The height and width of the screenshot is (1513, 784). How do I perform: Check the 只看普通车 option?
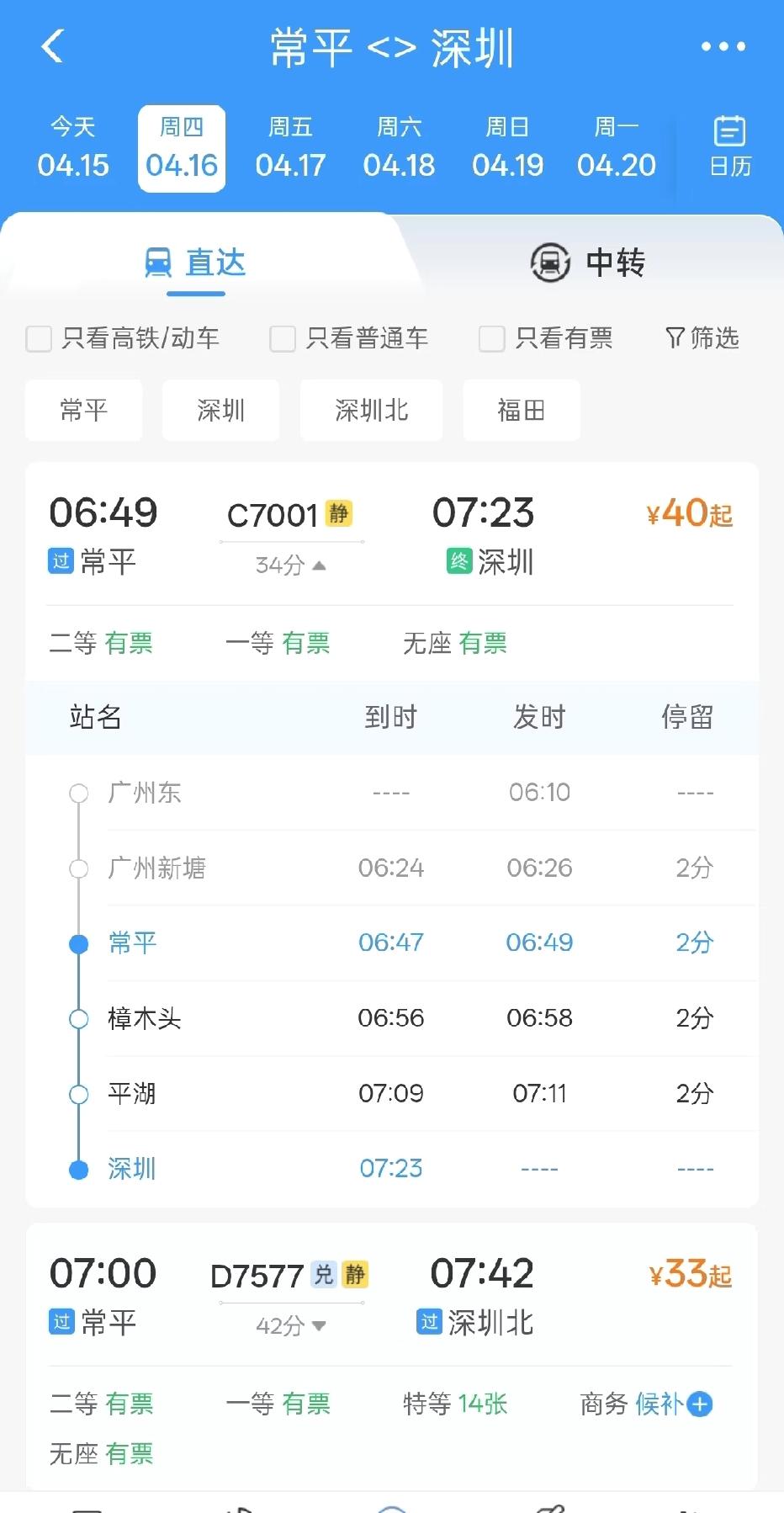[282, 338]
